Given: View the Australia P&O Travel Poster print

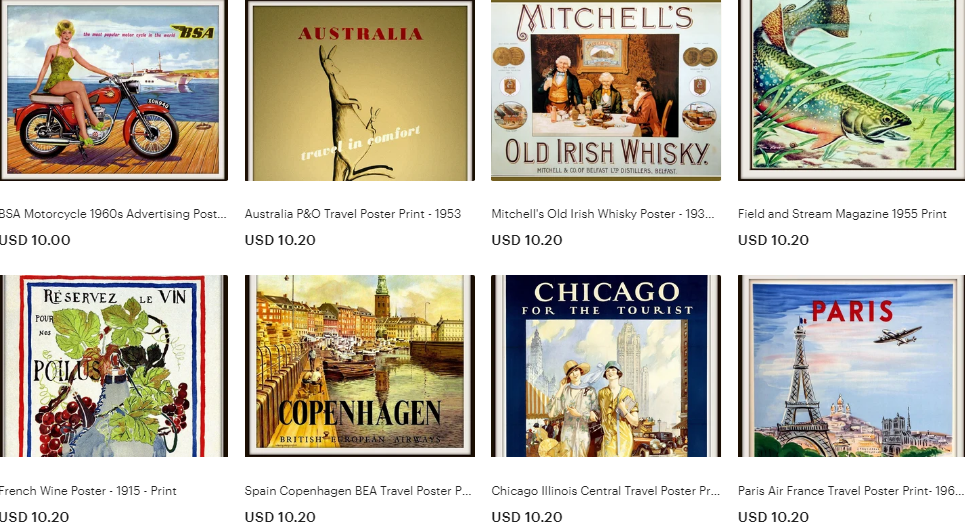Looking at the screenshot, I should 360,90.
